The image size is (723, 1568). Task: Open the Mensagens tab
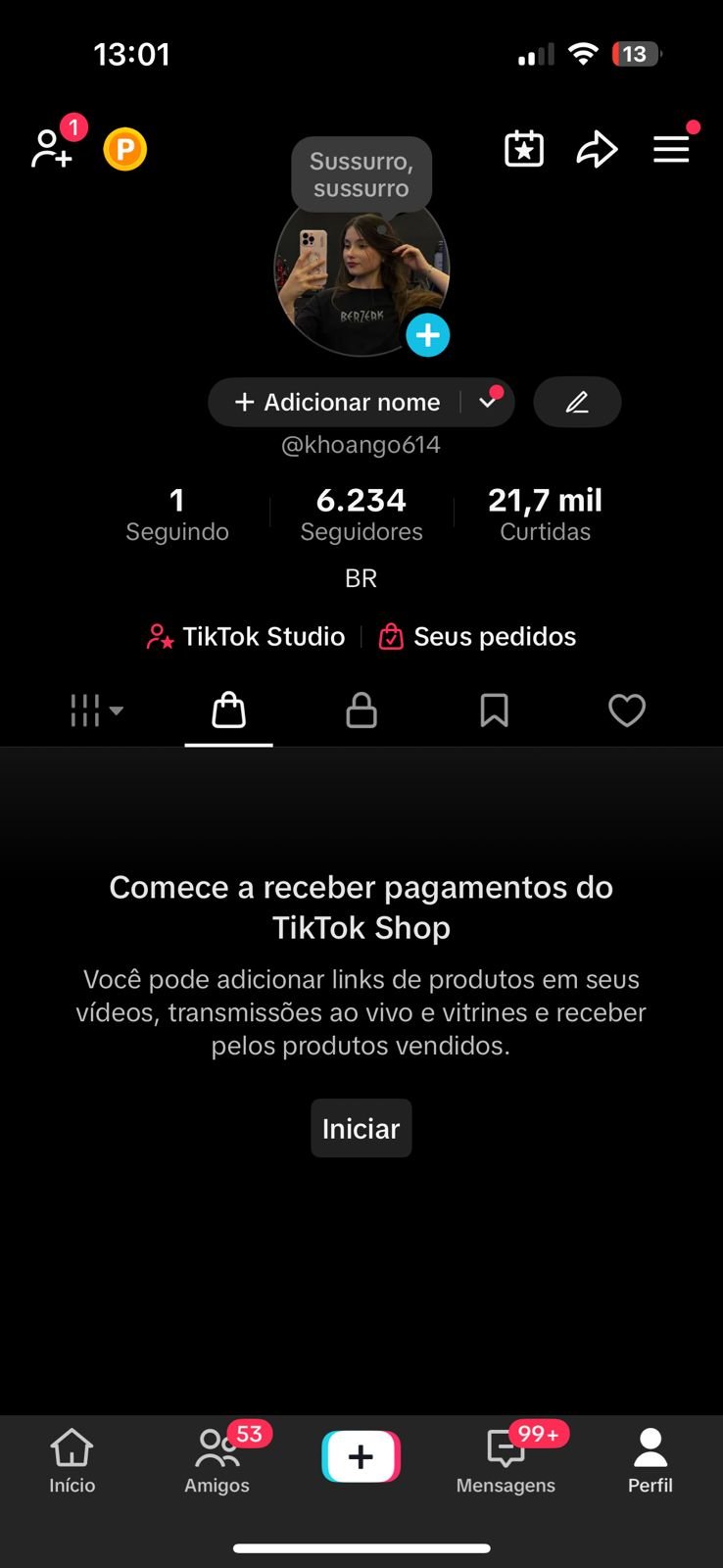coord(506,1460)
